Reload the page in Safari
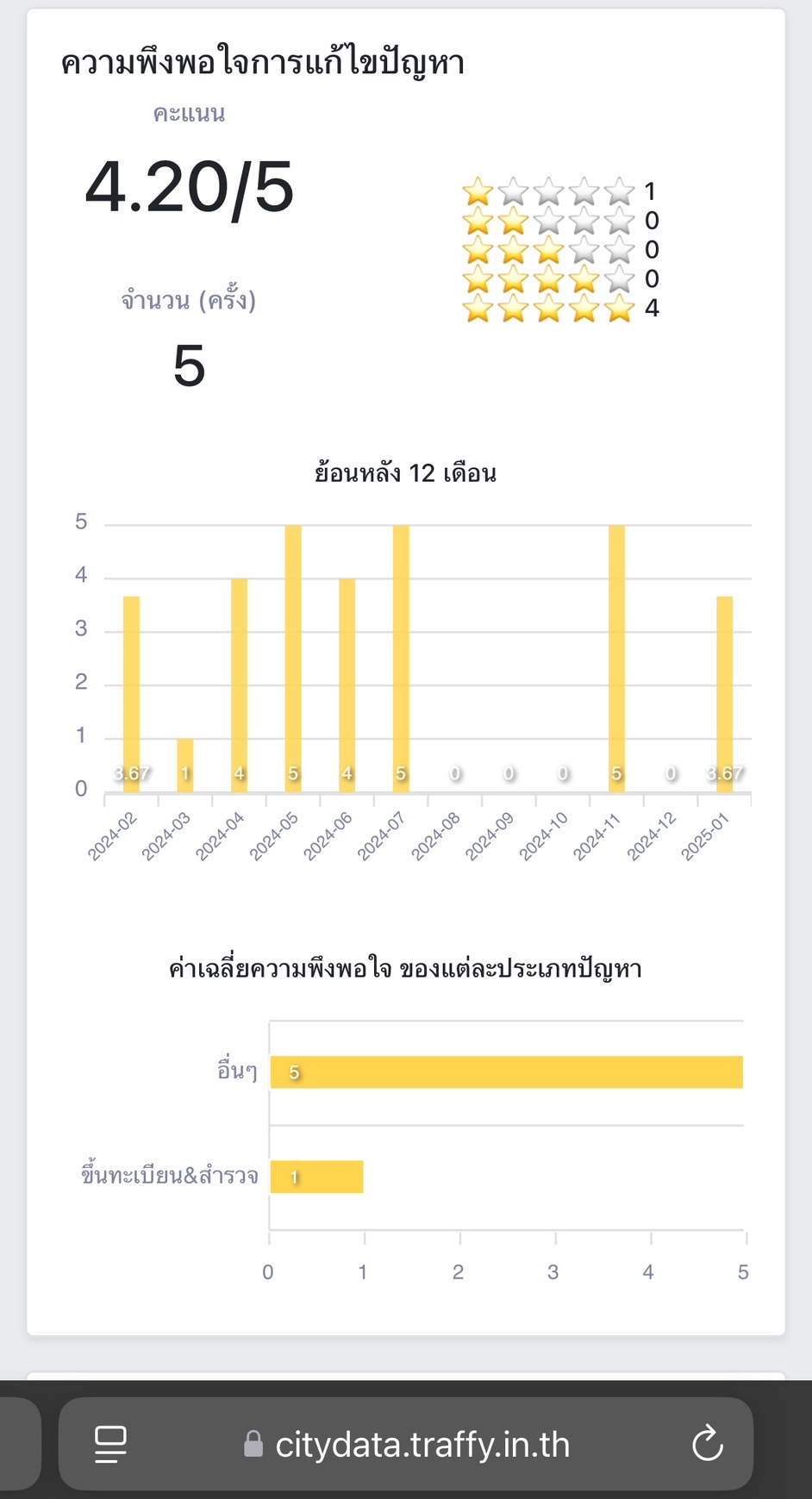 tap(707, 1444)
